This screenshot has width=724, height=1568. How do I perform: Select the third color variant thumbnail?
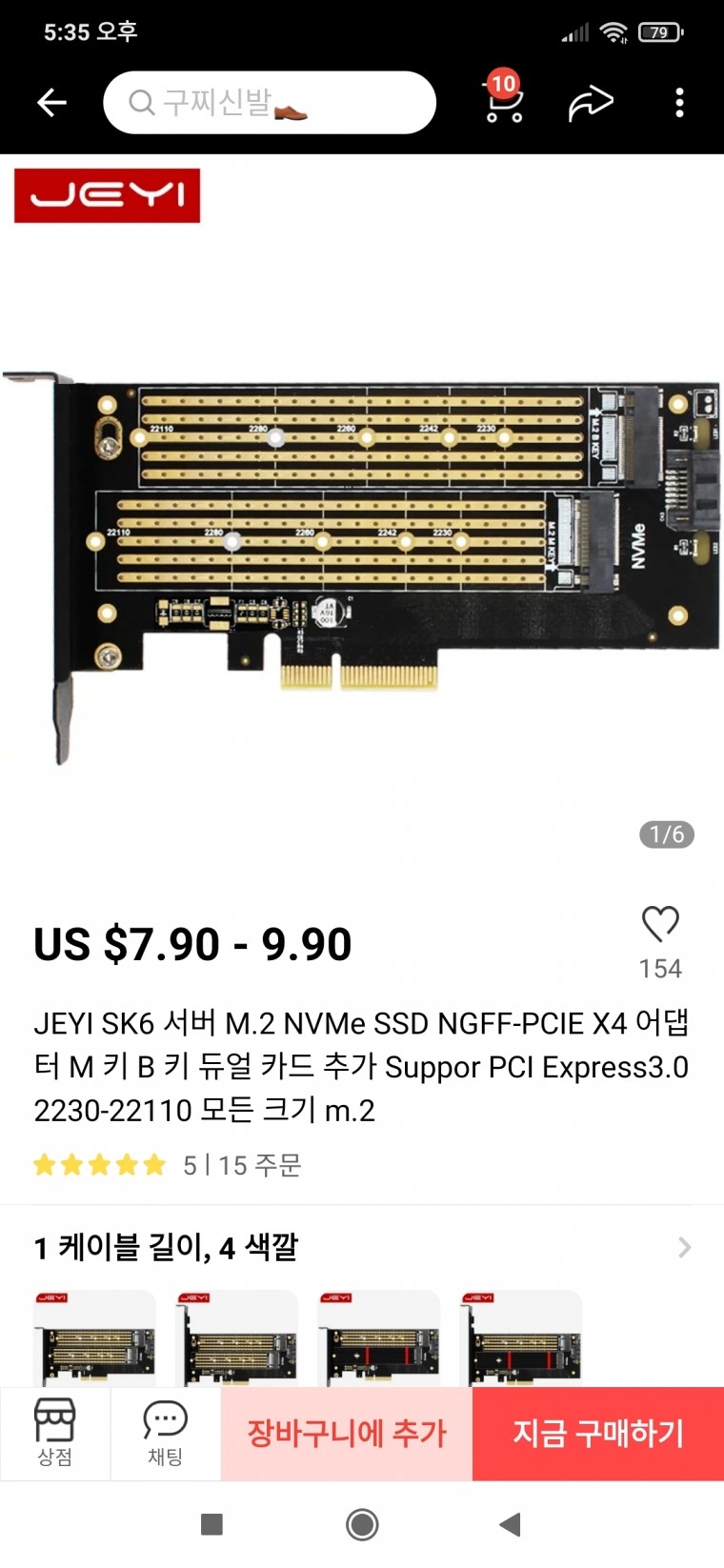378,1338
